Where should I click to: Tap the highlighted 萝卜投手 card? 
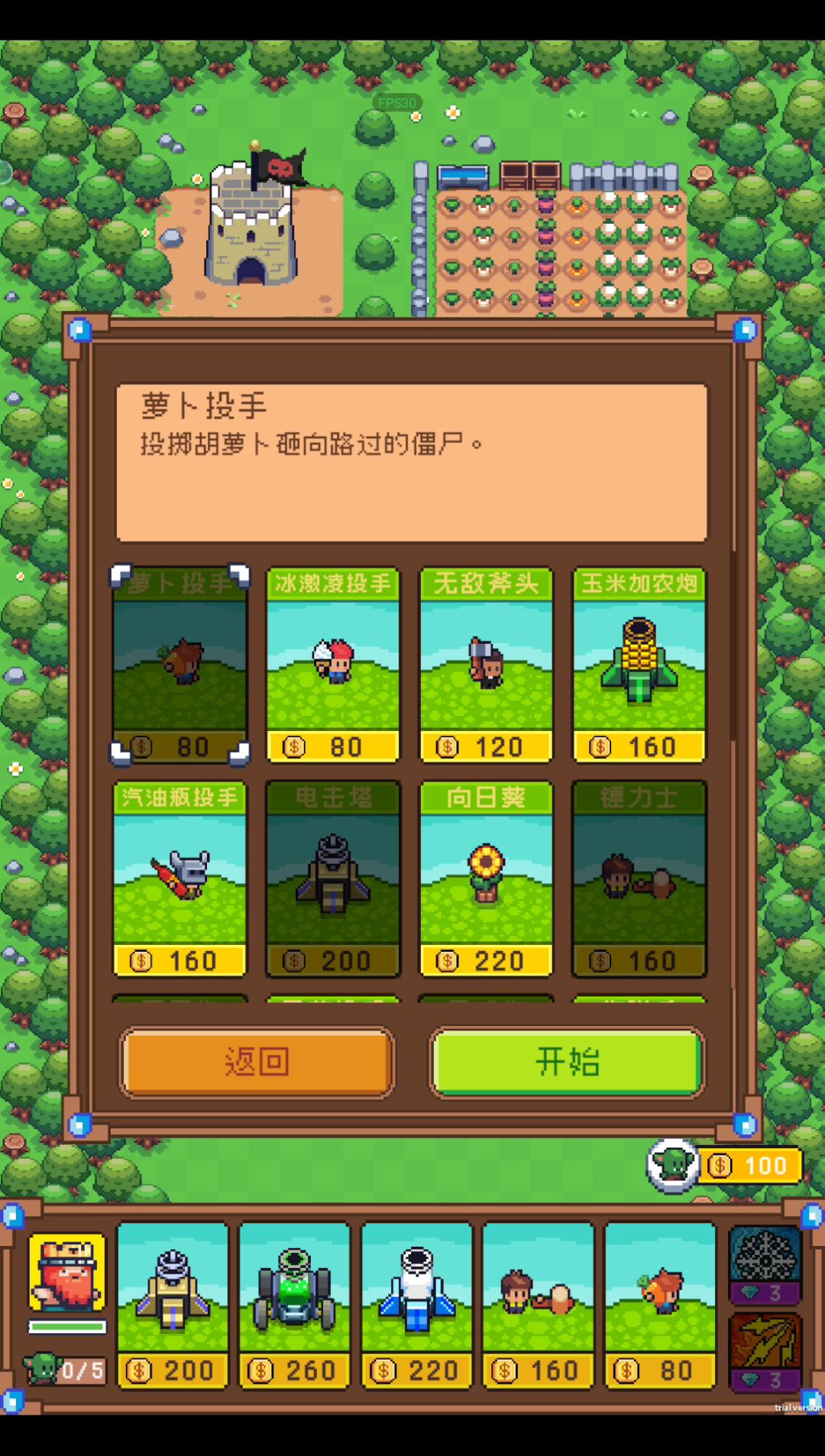(x=180, y=665)
